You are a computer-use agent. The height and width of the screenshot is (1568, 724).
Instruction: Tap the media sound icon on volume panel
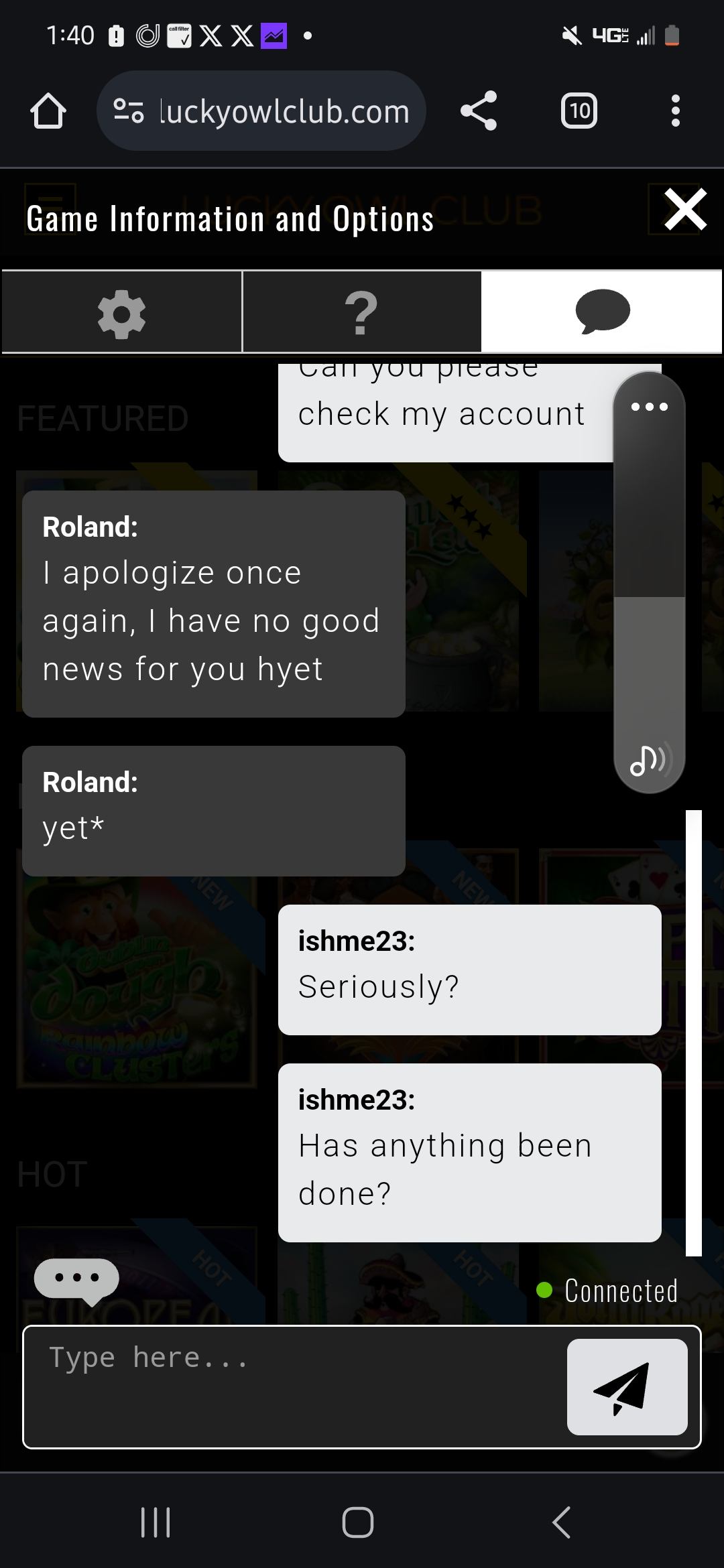pyautogui.click(x=648, y=759)
